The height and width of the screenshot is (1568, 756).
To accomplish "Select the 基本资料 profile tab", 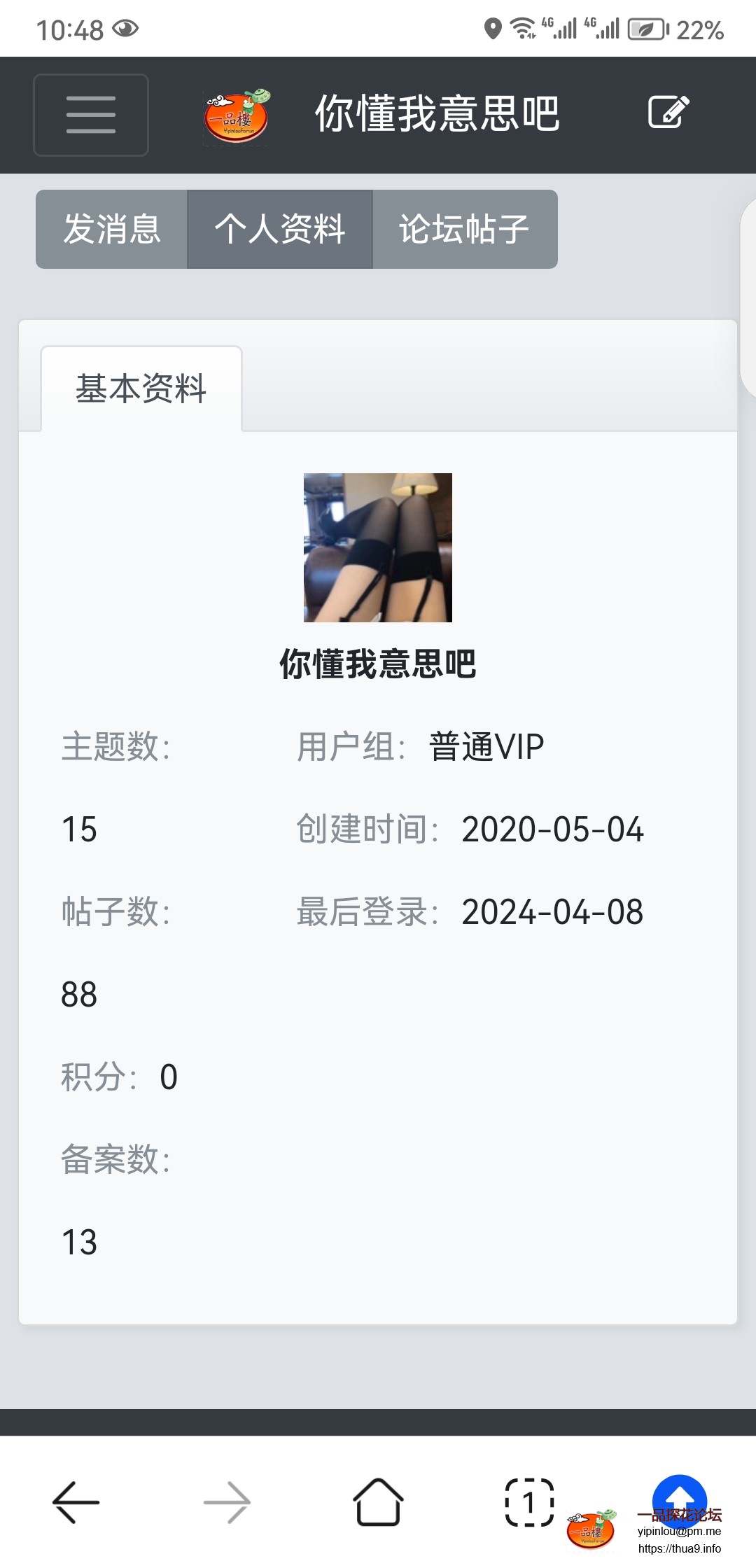I will tap(140, 390).
